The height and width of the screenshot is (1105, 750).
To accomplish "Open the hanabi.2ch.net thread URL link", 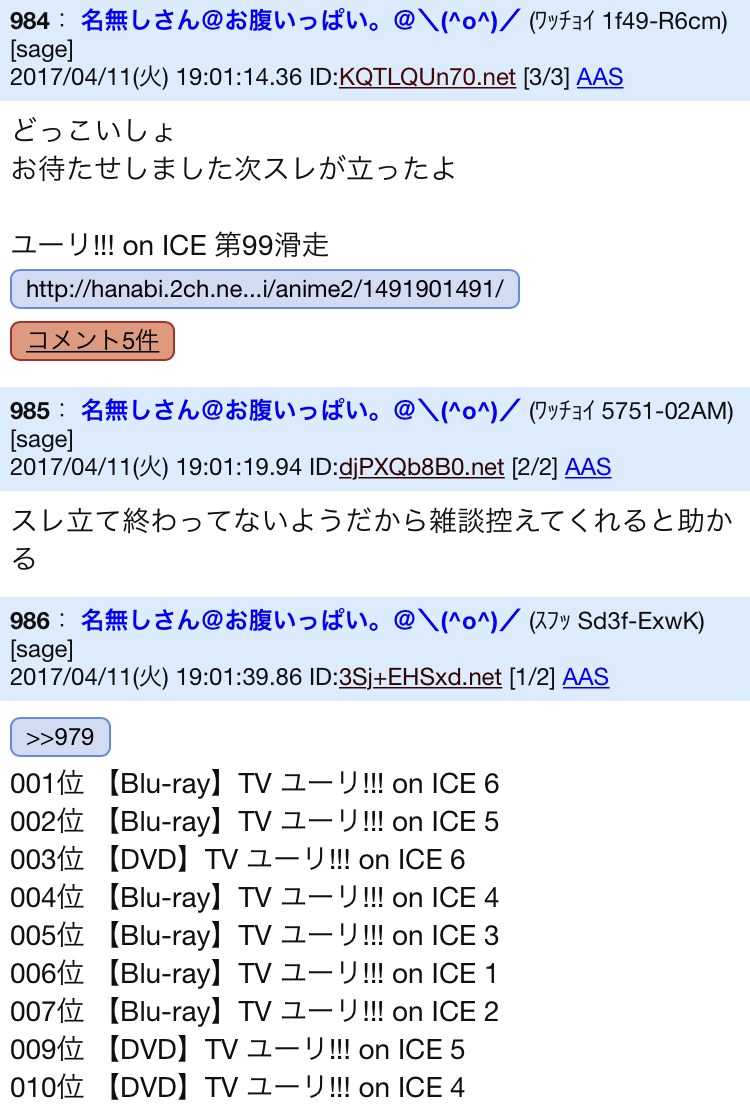I will click(x=265, y=290).
